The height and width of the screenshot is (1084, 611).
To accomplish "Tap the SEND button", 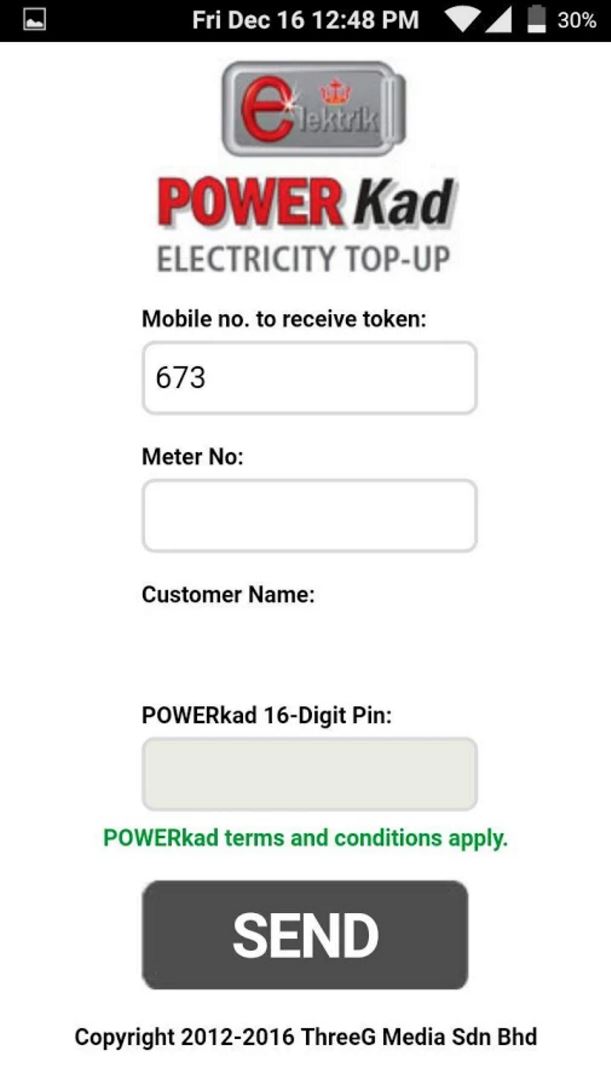I will pos(306,935).
